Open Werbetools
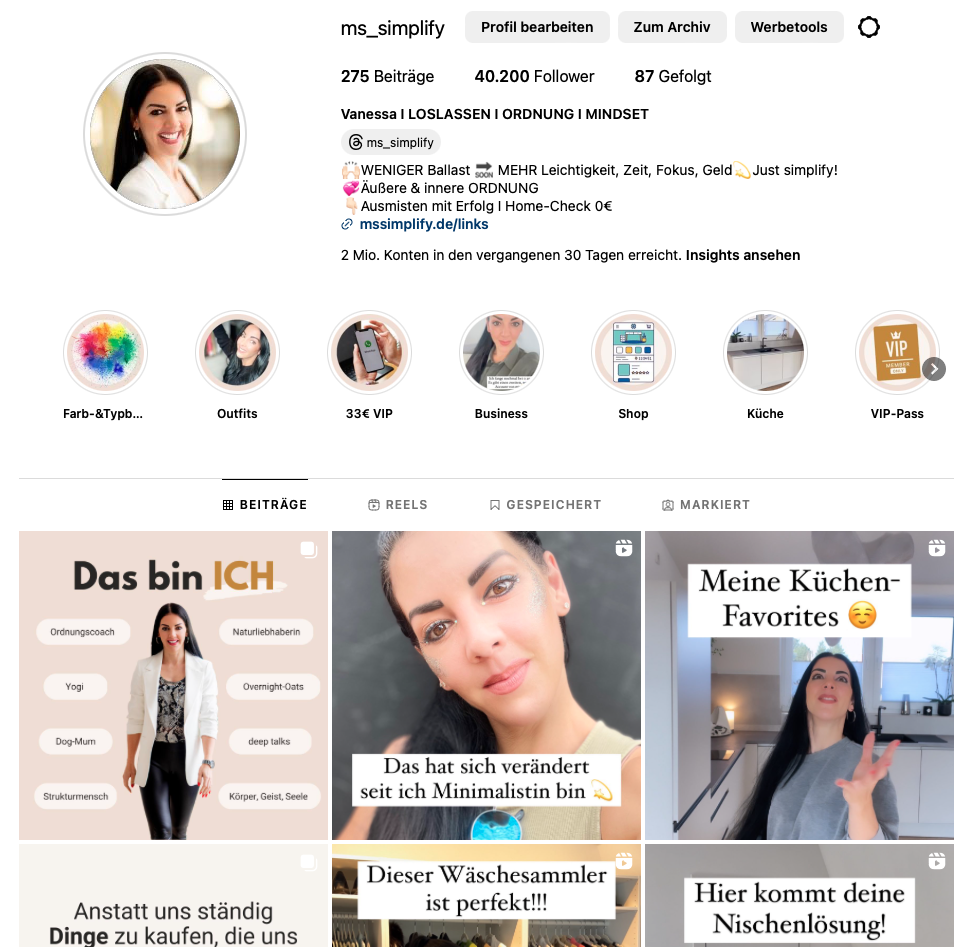The width and height of the screenshot is (977, 947). 789,27
